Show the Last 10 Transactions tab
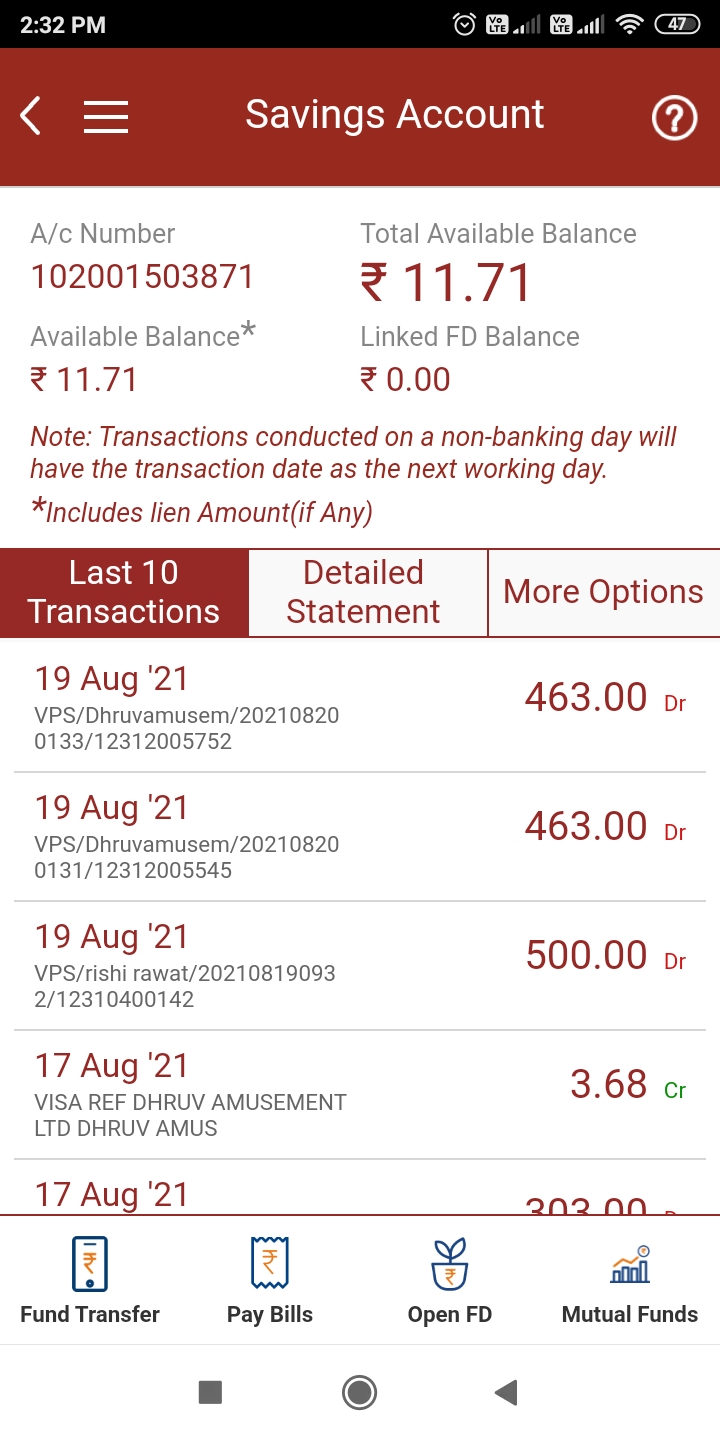The height and width of the screenshot is (1440, 720). coord(124,593)
